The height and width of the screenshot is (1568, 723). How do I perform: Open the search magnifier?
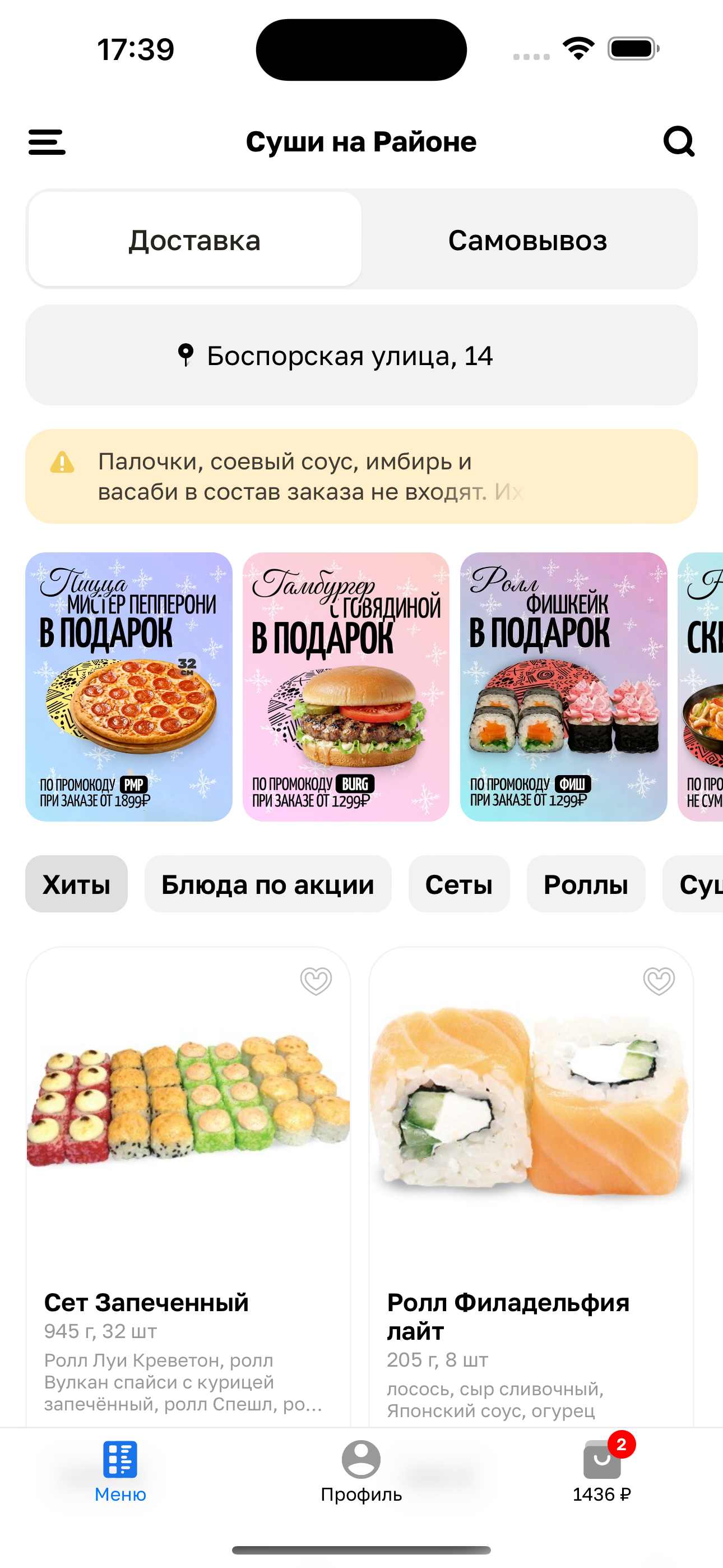(679, 142)
